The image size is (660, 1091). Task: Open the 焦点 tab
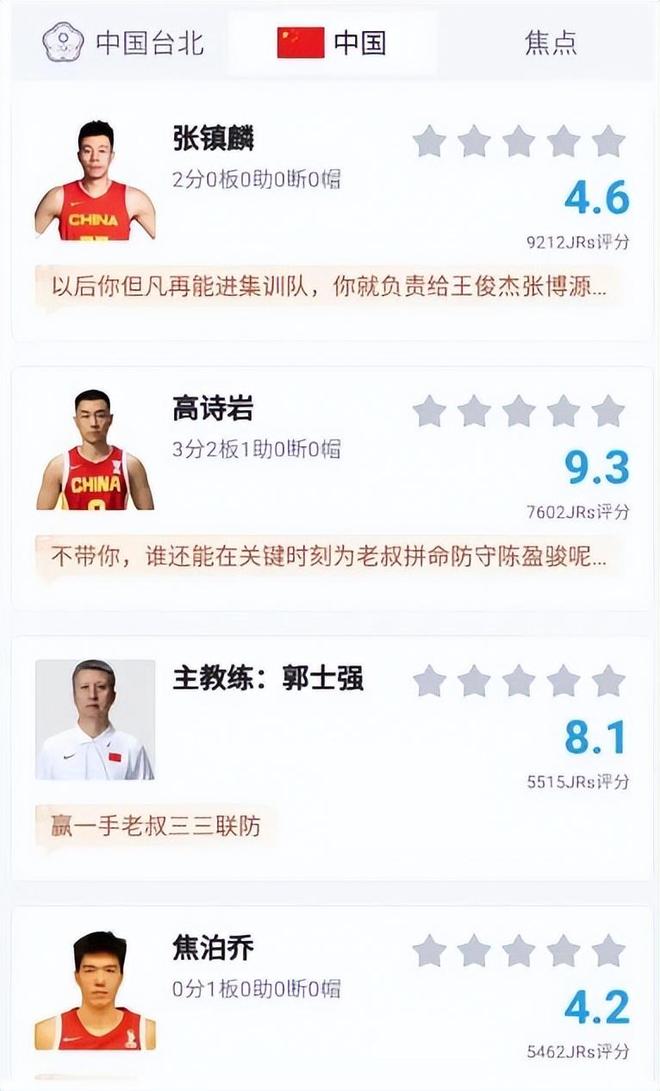click(550, 43)
